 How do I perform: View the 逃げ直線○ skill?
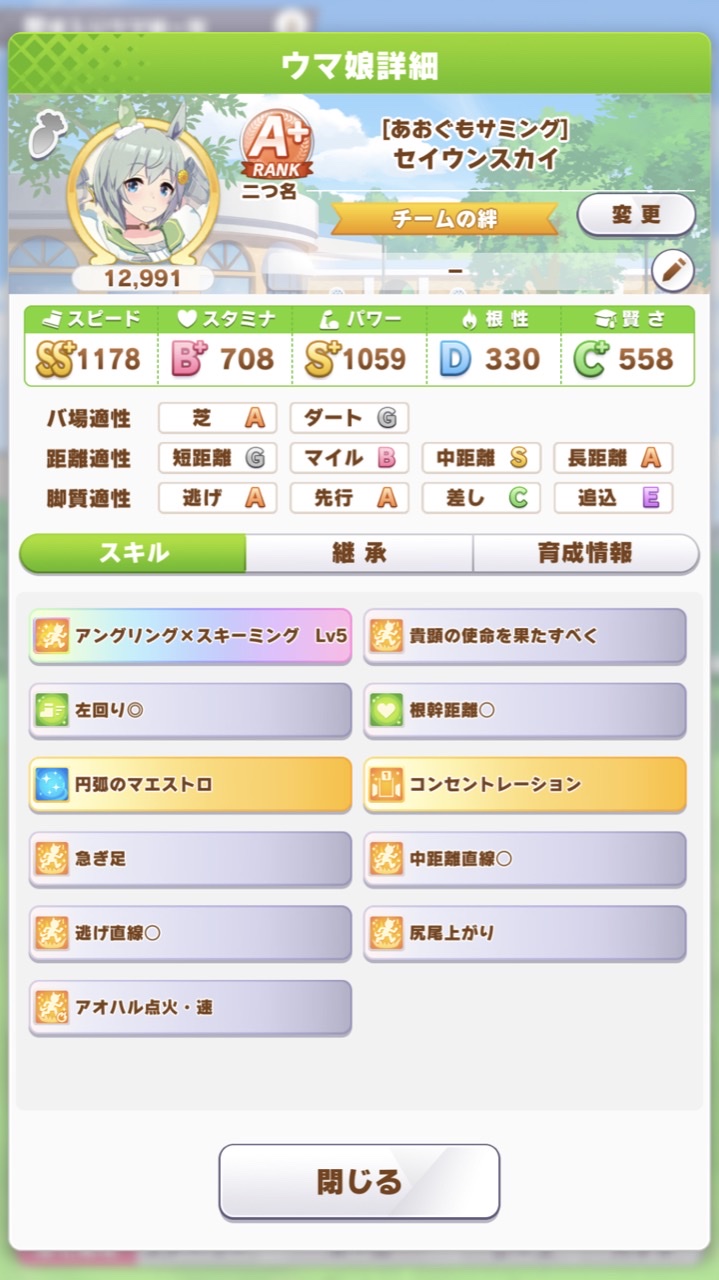pyautogui.click(x=190, y=933)
